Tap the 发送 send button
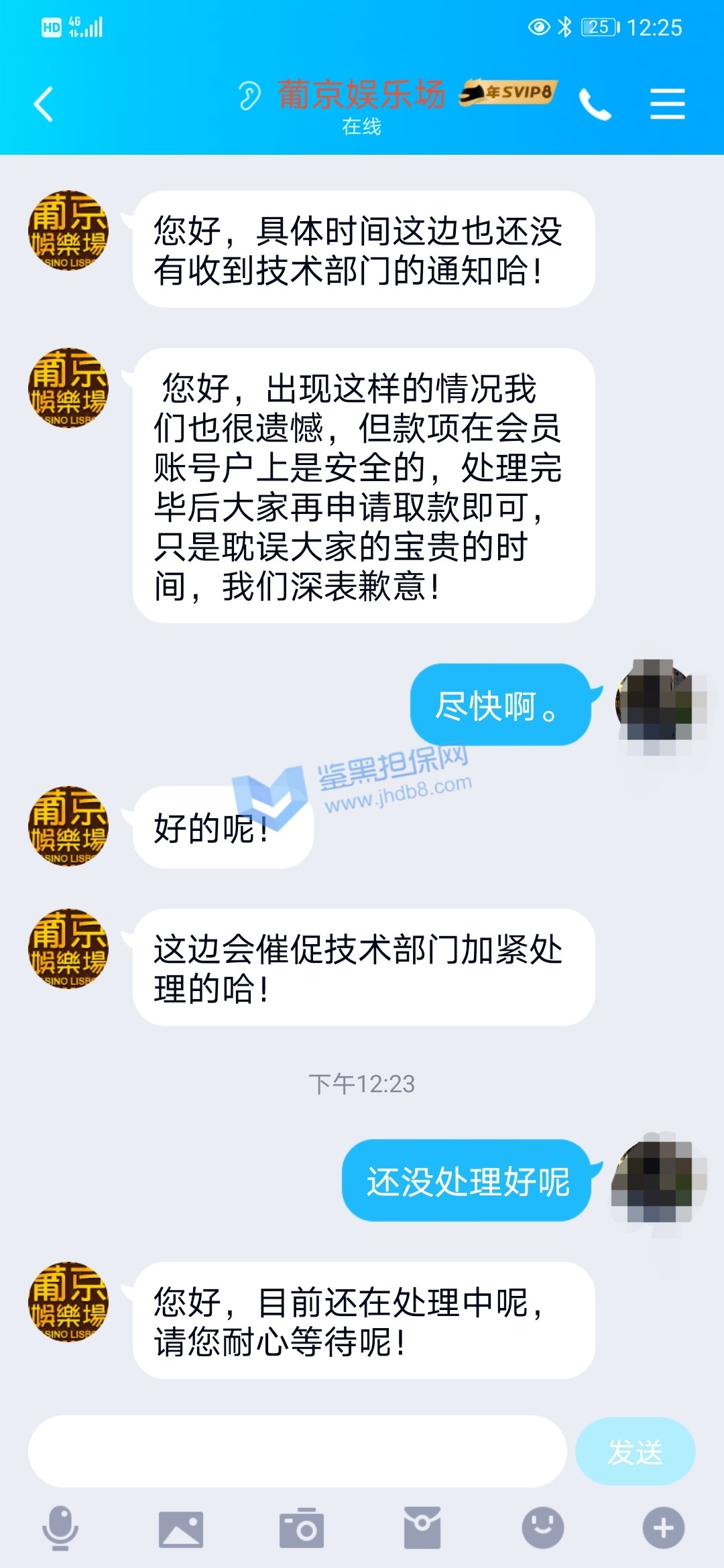This screenshot has height=1568, width=724. 635,1451
